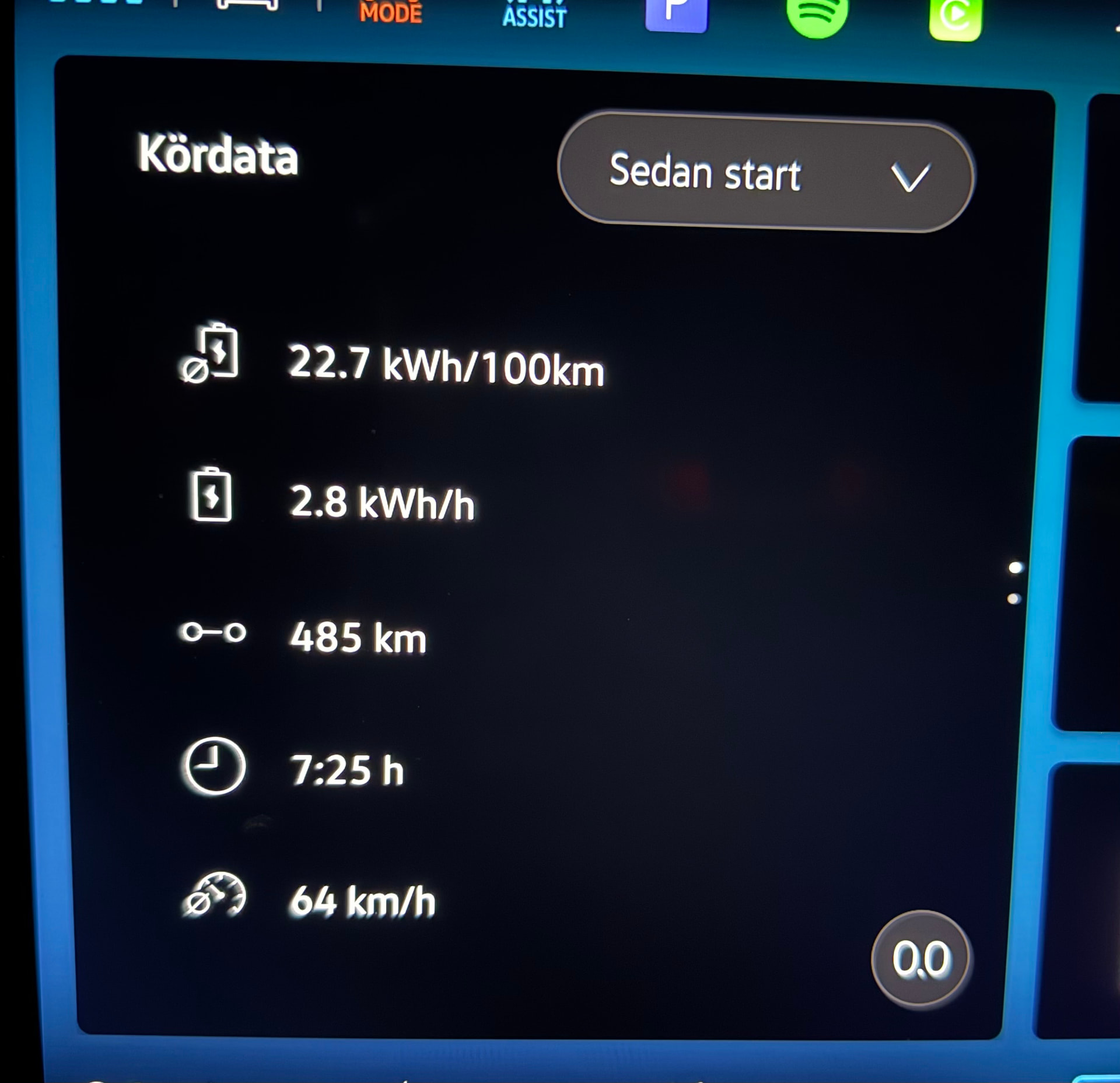
Task: Open the parking P shortcut
Action: click(676, 13)
